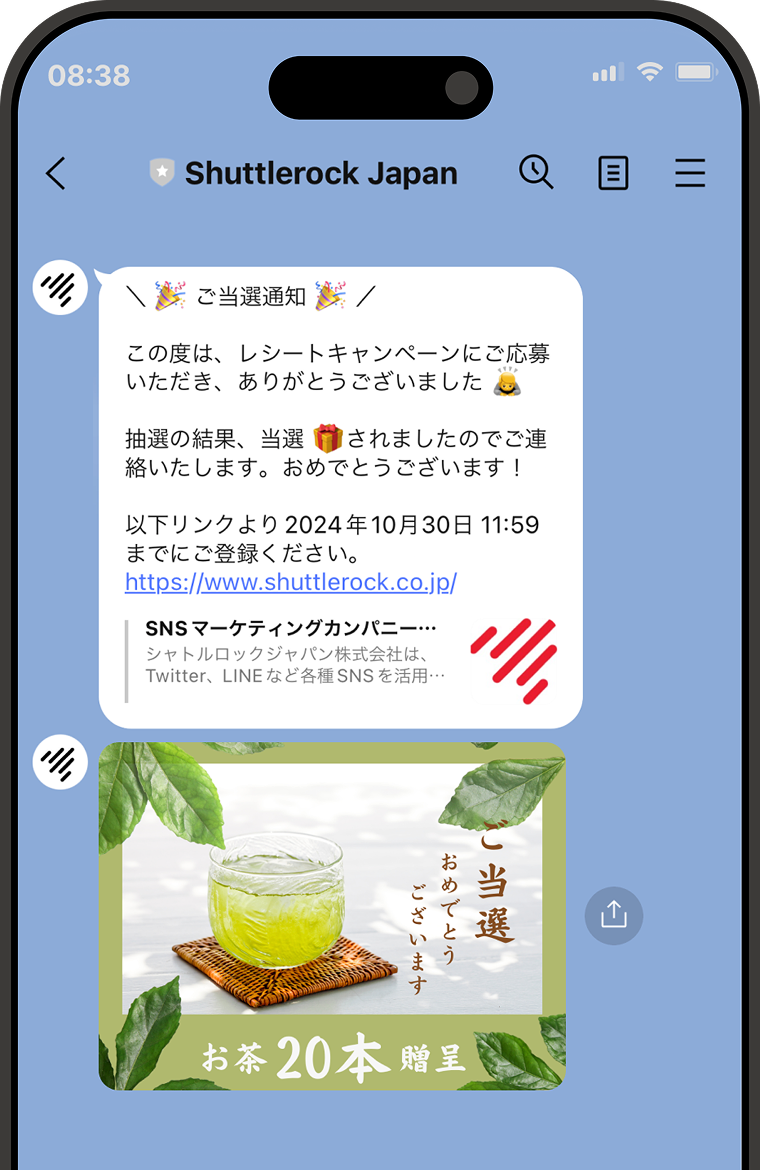This screenshot has height=1170, width=760.
Task: Open sender avatar beside ご当選通知 message
Action: pyautogui.click(x=60, y=288)
